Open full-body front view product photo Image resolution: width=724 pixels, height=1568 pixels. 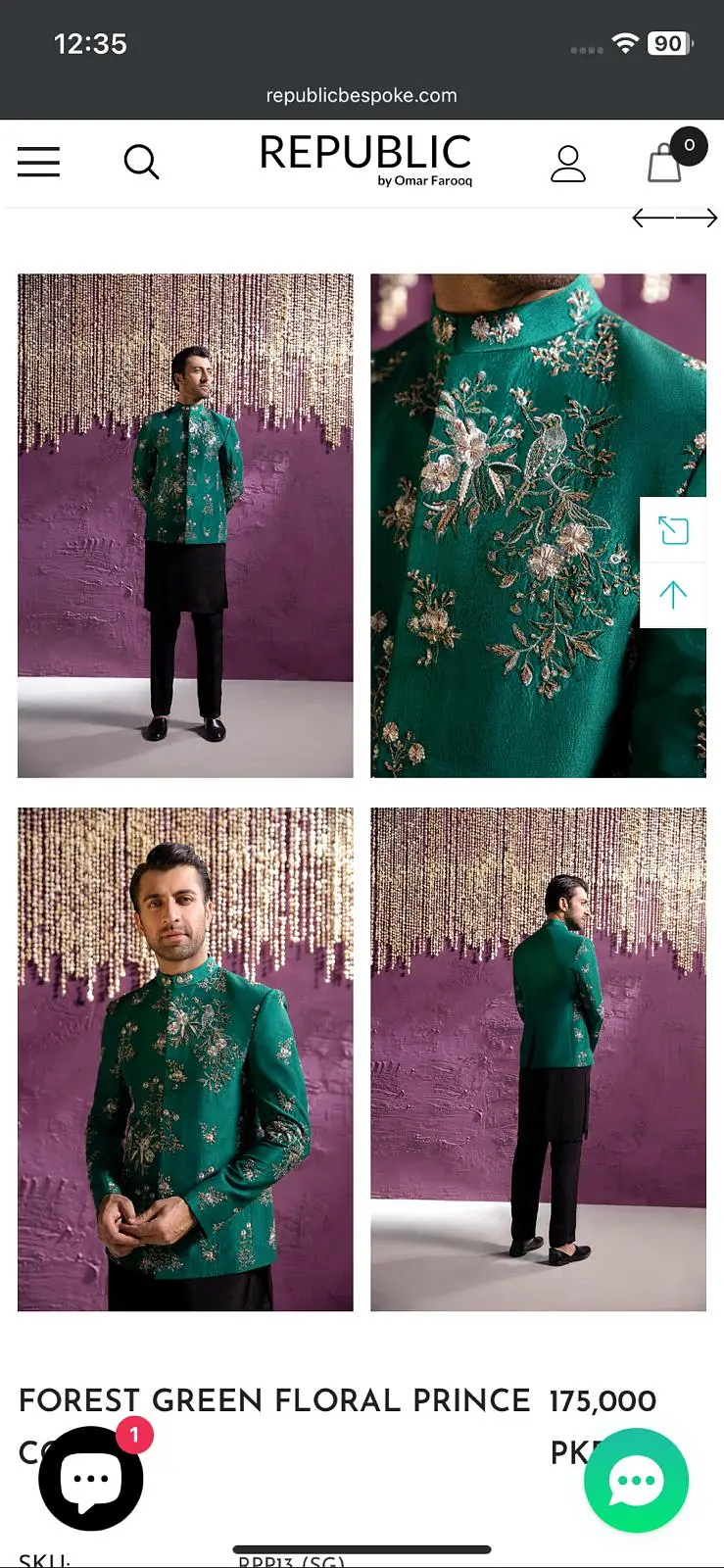(x=185, y=525)
